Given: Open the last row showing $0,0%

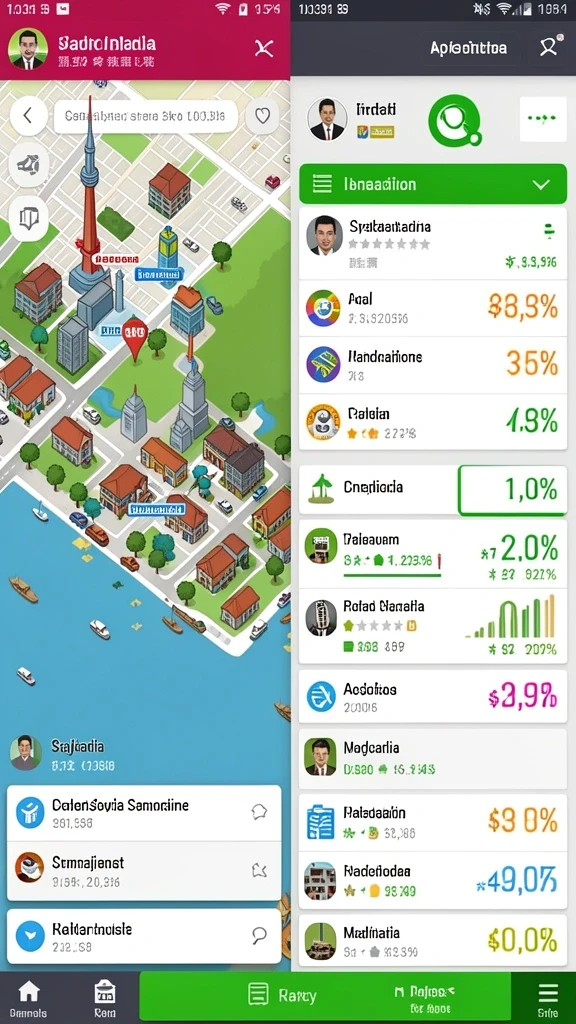Looking at the screenshot, I should pyautogui.click(x=432, y=940).
